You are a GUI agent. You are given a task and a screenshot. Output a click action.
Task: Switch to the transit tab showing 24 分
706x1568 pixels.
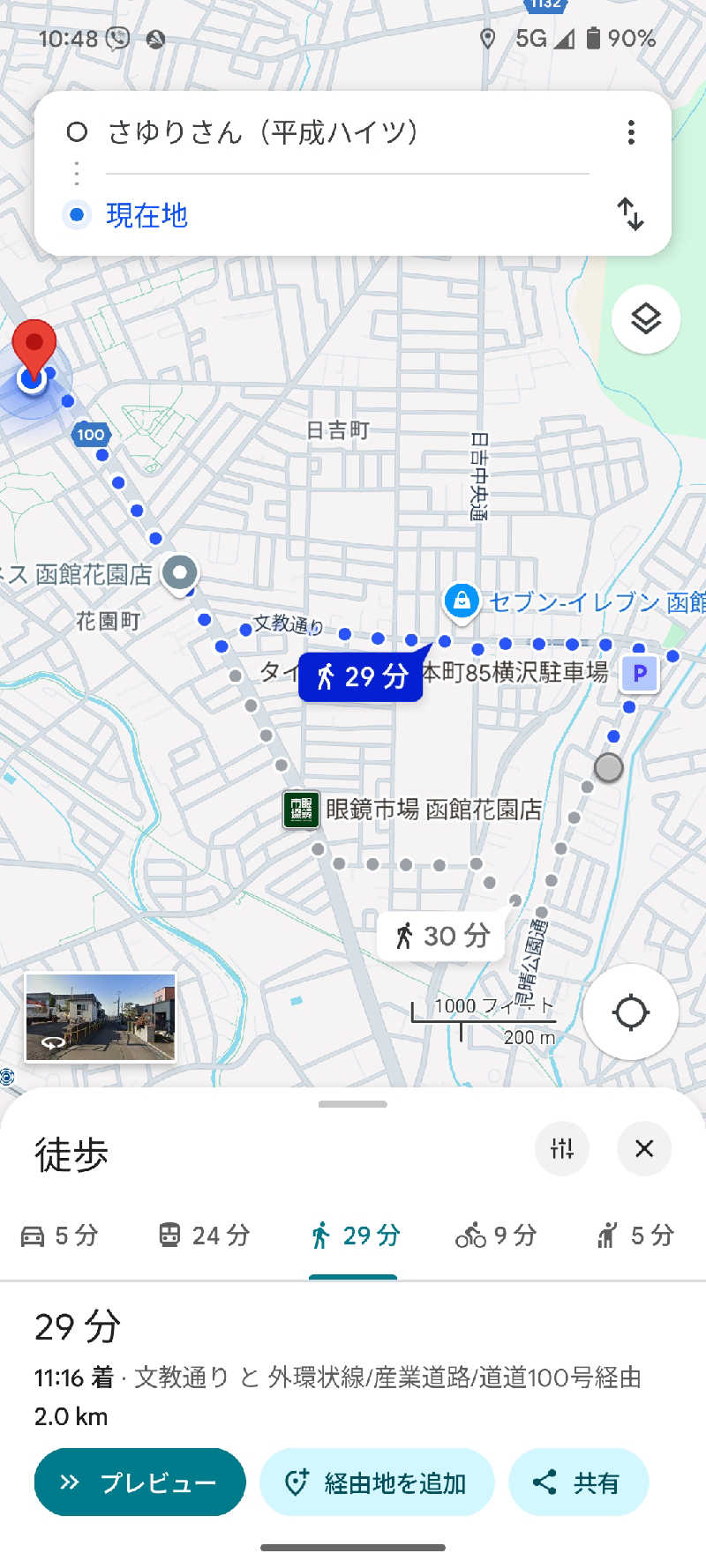(205, 1236)
